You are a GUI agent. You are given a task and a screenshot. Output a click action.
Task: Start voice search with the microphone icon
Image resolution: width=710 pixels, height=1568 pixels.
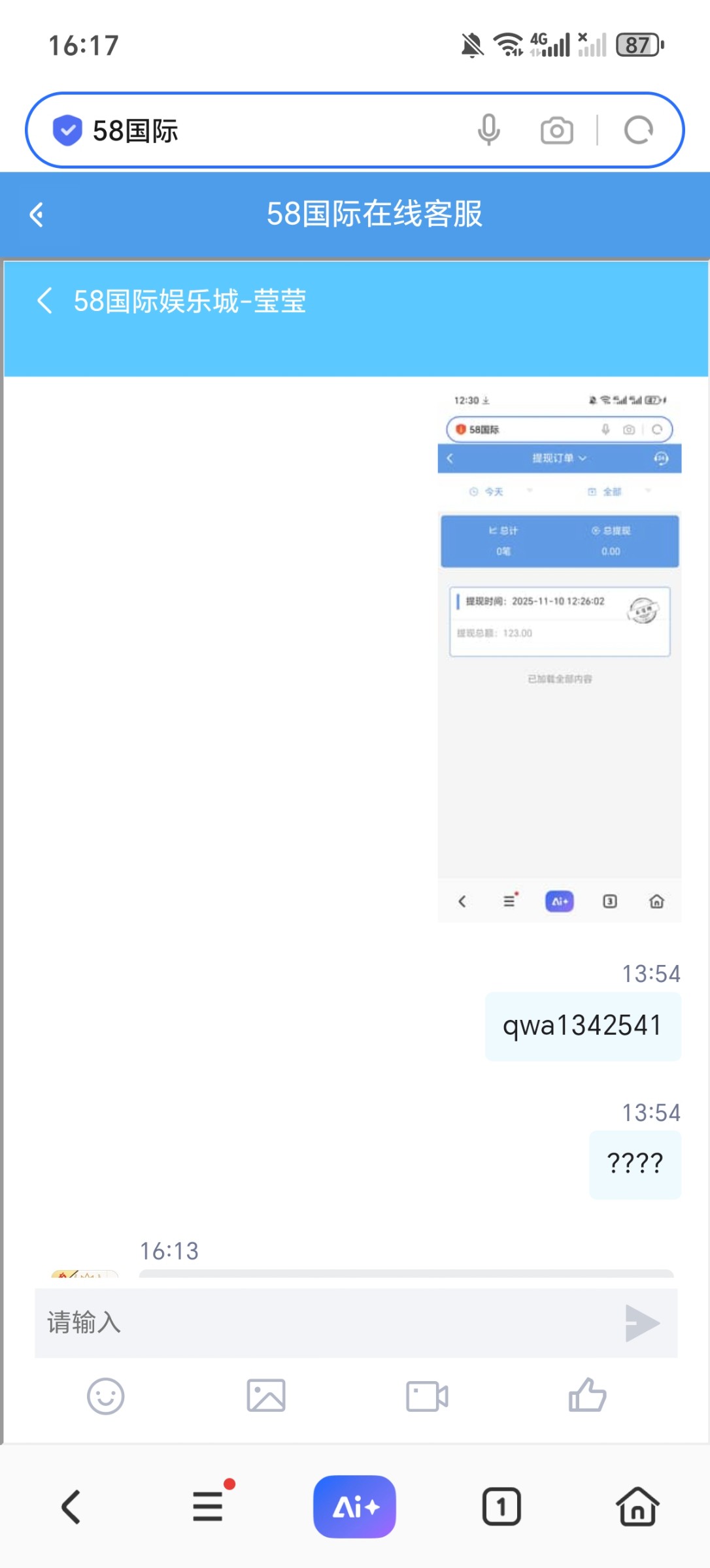[x=488, y=130]
